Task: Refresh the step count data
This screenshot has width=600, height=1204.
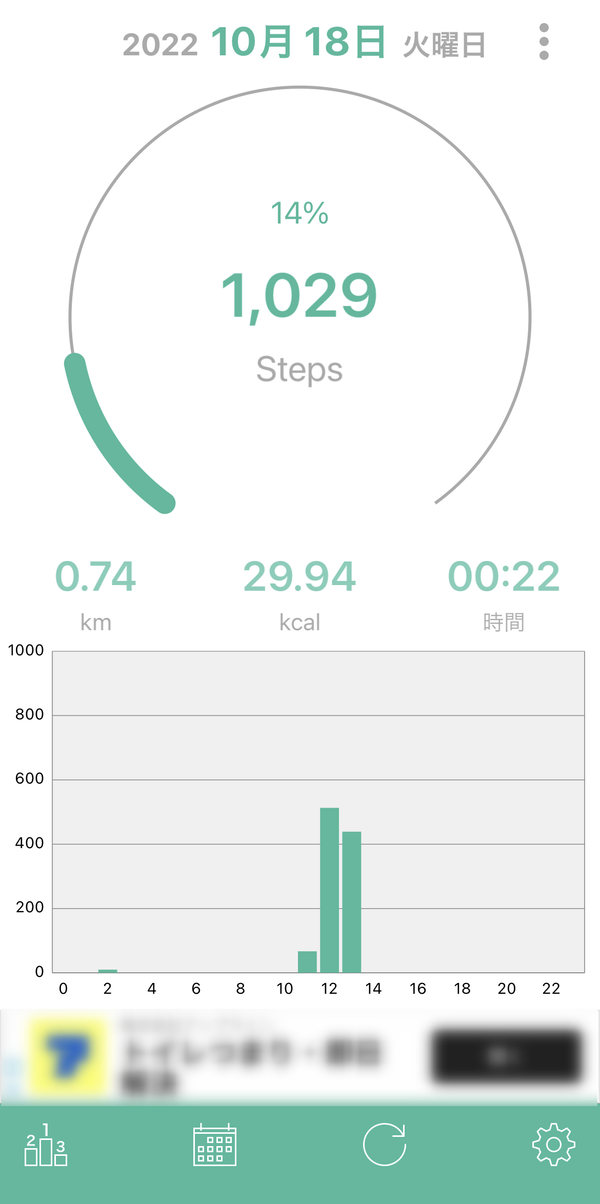Action: point(385,1145)
